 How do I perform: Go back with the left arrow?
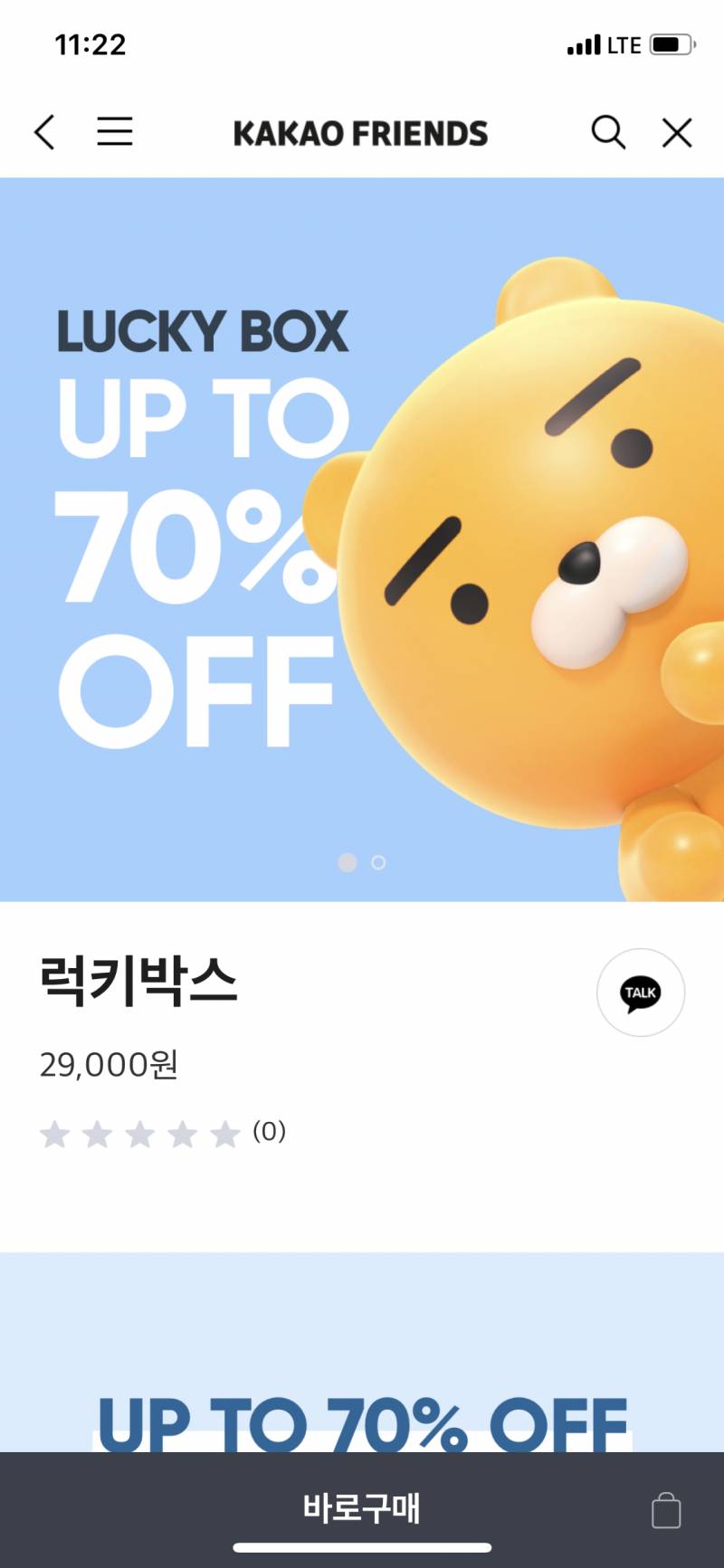pos(44,132)
